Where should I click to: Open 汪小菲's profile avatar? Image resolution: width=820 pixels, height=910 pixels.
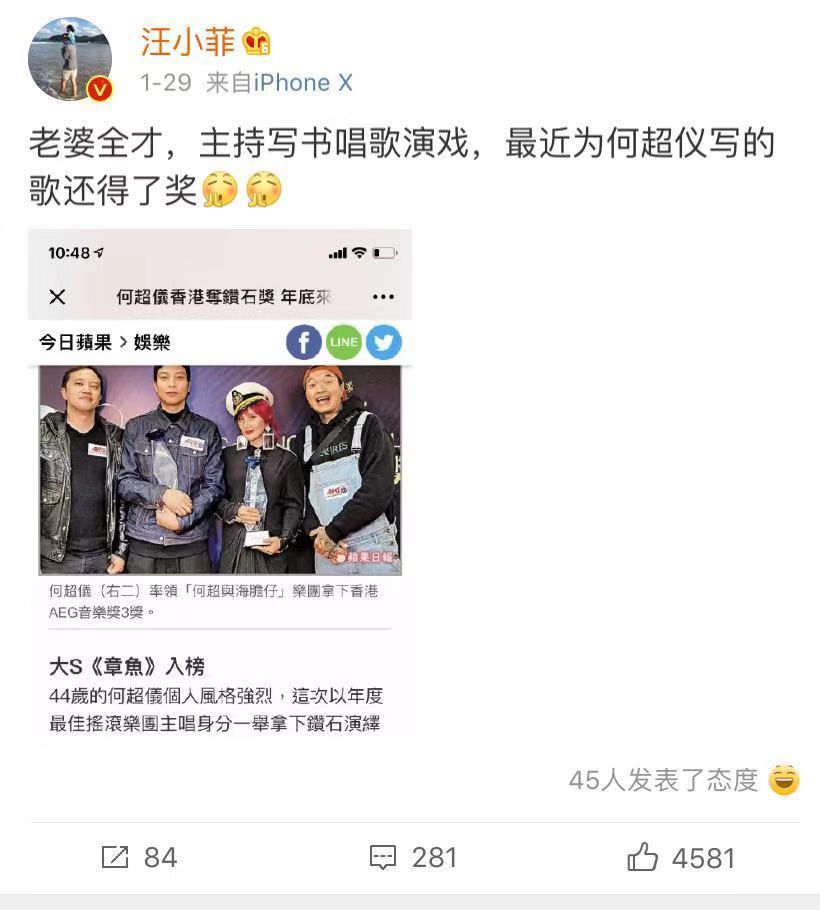pos(69,59)
